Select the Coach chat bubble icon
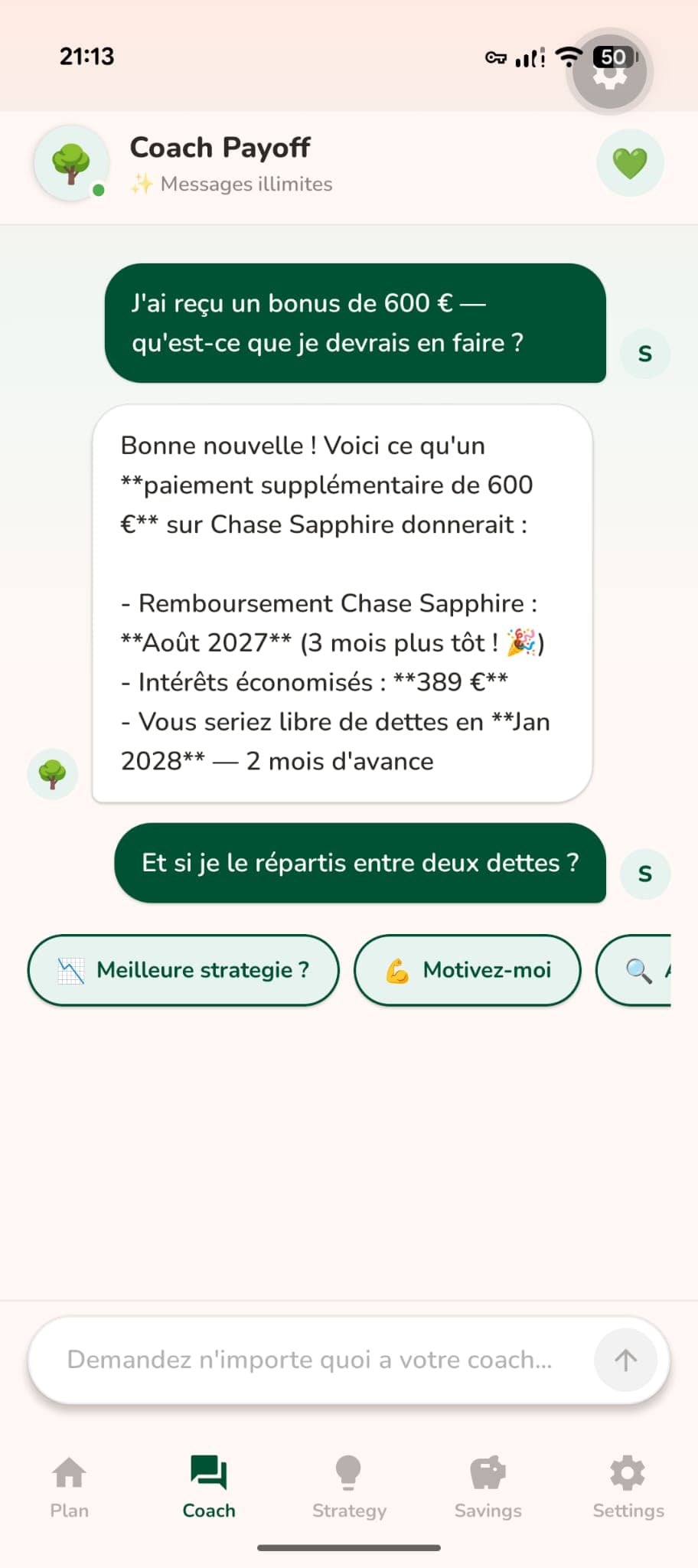This screenshot has width=698, height=1568. click(208, 1470)
